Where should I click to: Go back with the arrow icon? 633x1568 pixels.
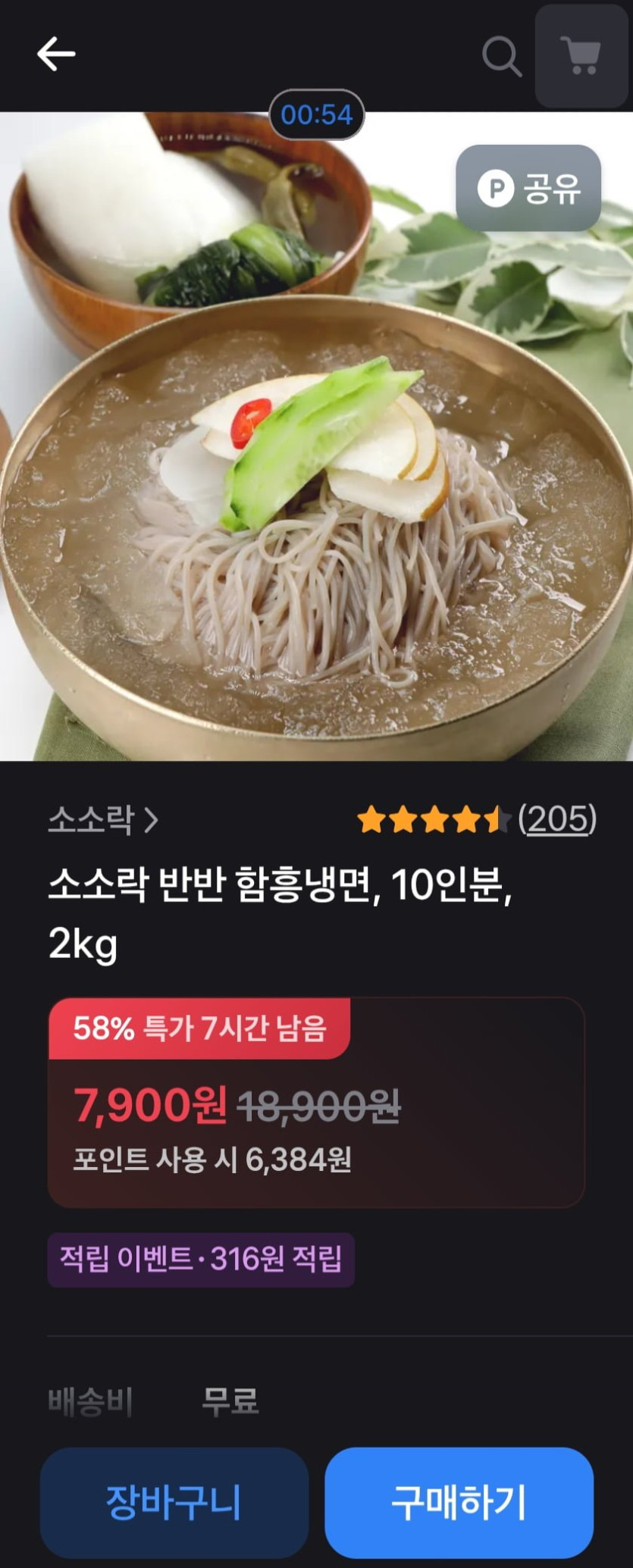(x=56, y=55)
